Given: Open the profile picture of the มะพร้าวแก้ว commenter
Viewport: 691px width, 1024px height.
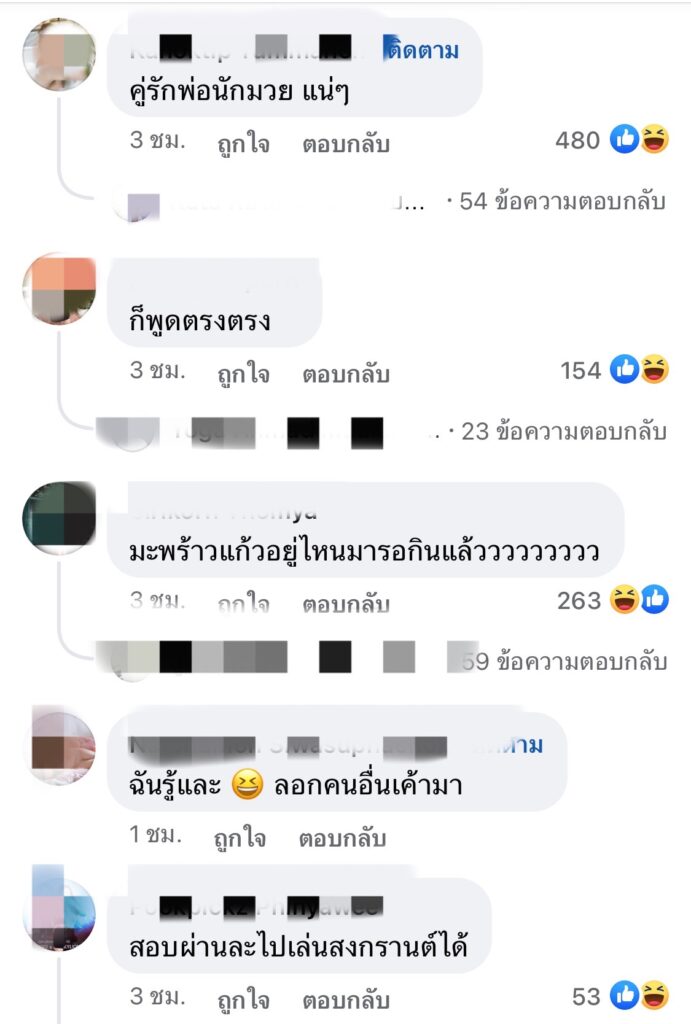Looking at the screenshot, I should coord(58,517).
